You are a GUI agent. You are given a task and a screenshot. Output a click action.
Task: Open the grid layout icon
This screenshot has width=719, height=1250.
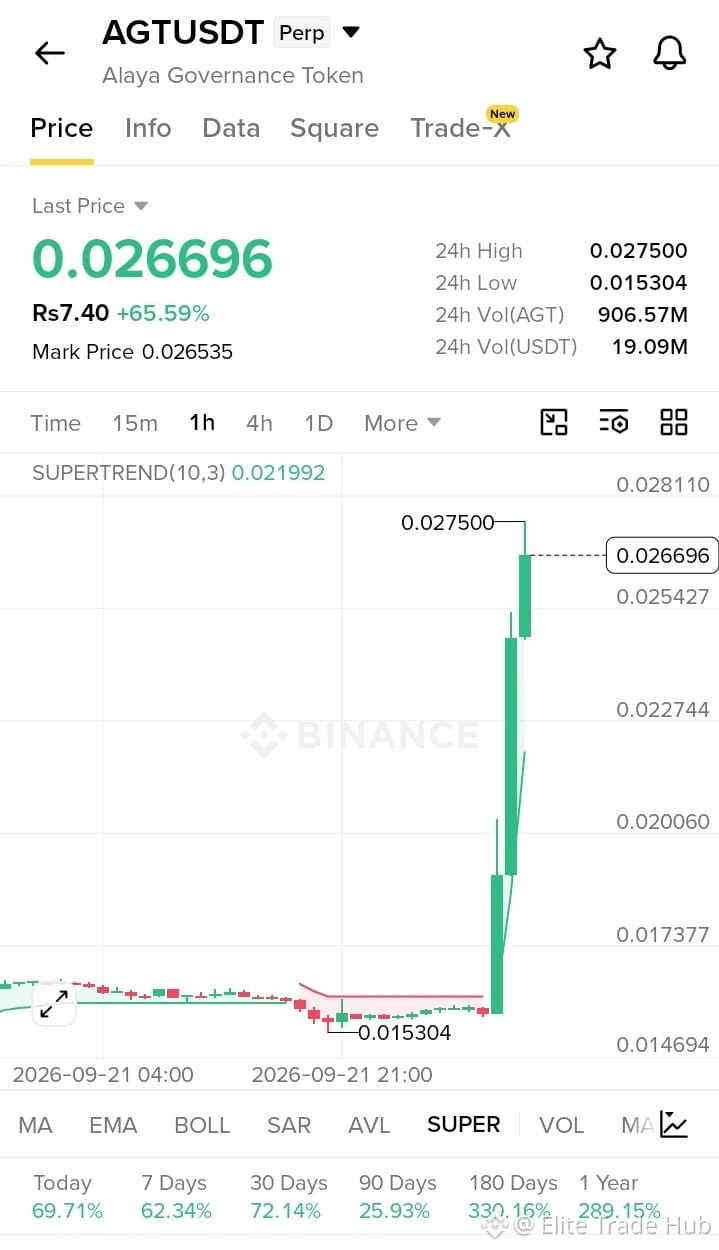pos(674,422)
